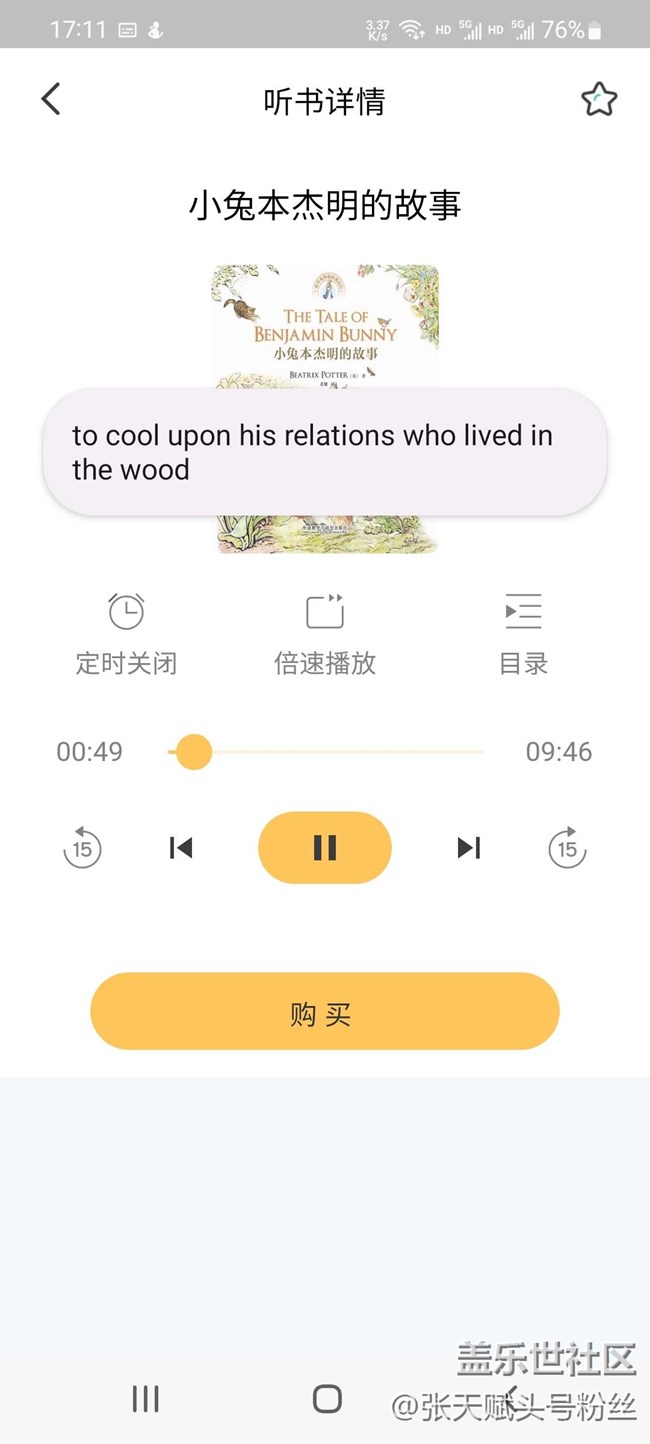
Task: Open the 目录 chapter list
Action: point(523,633)
